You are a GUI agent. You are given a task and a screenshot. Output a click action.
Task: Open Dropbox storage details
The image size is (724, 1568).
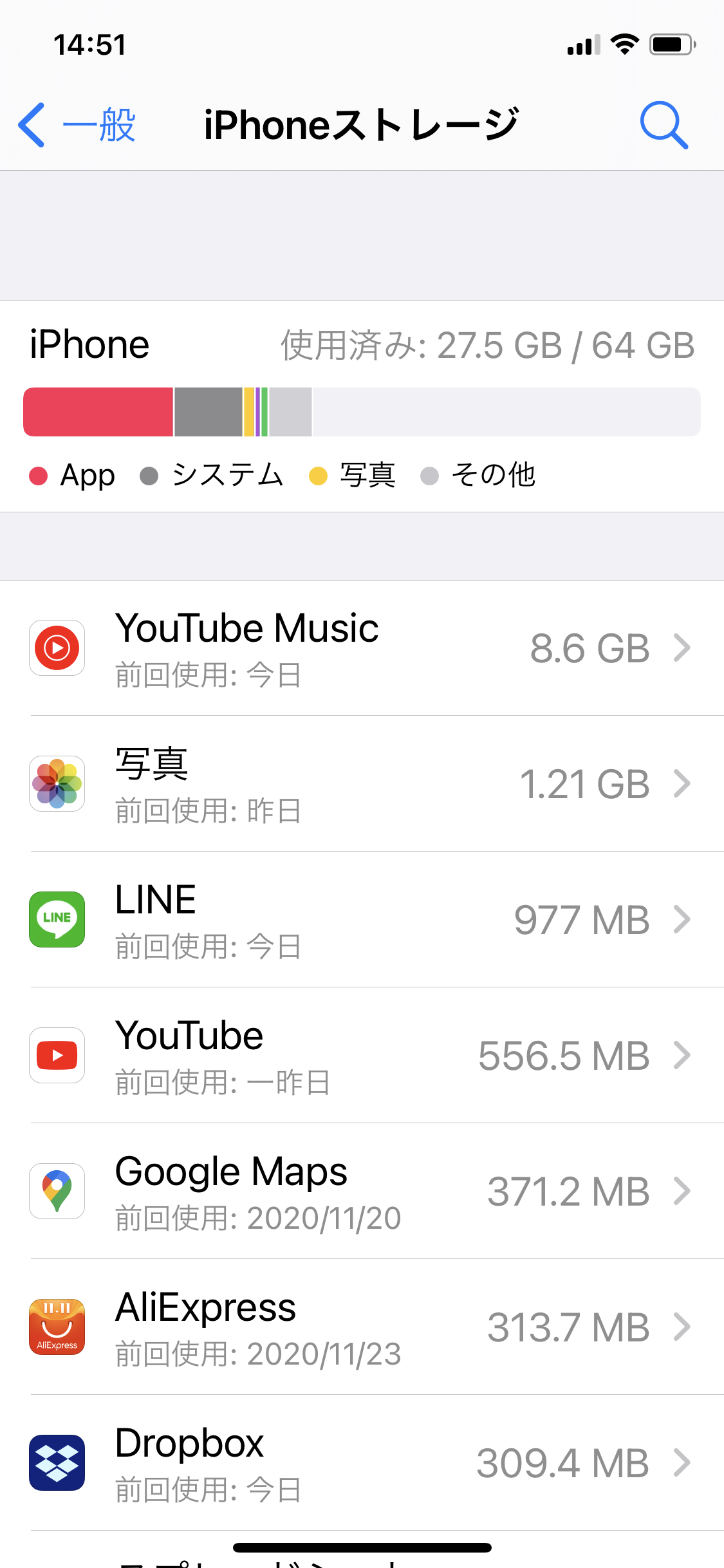pos(362,1463)
